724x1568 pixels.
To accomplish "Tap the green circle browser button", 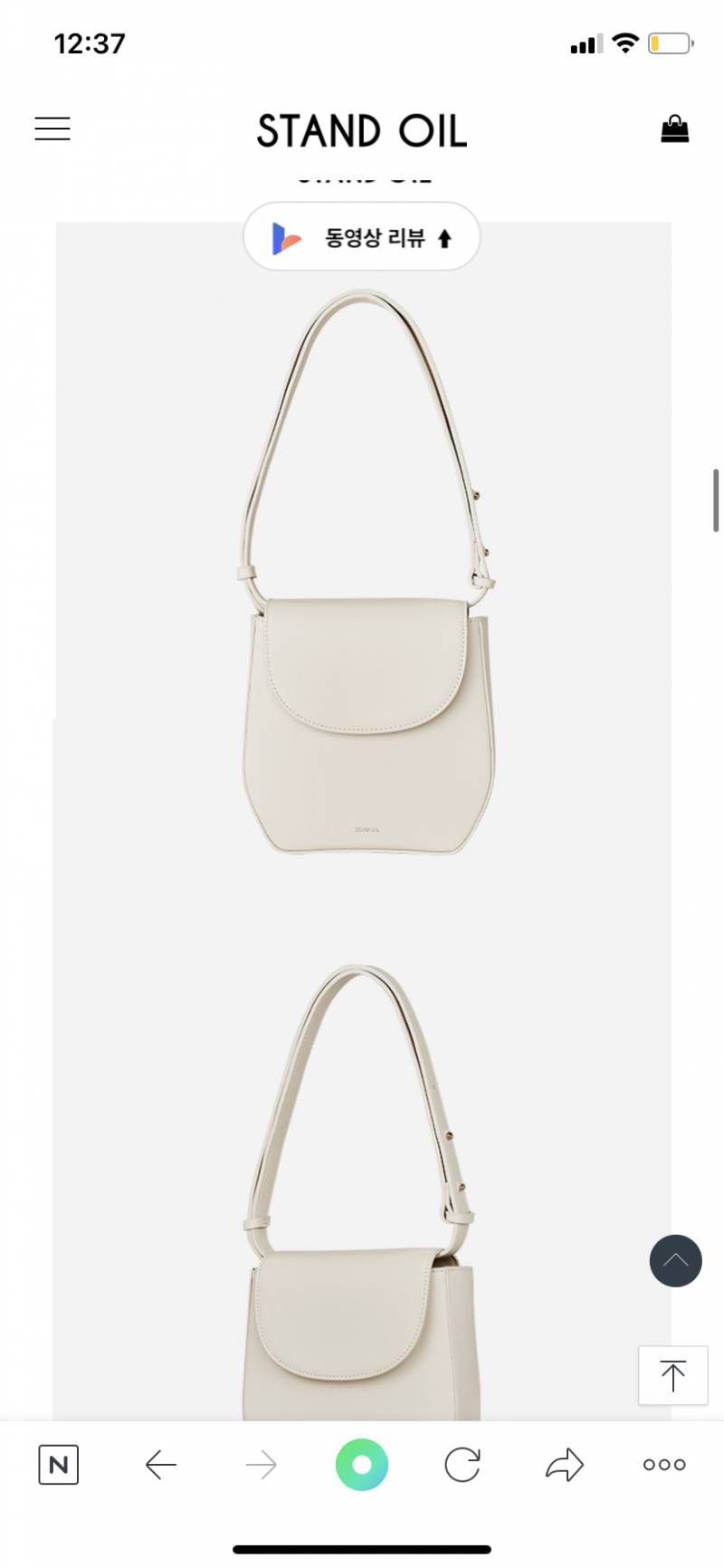I will click(x=362, y=1464).
